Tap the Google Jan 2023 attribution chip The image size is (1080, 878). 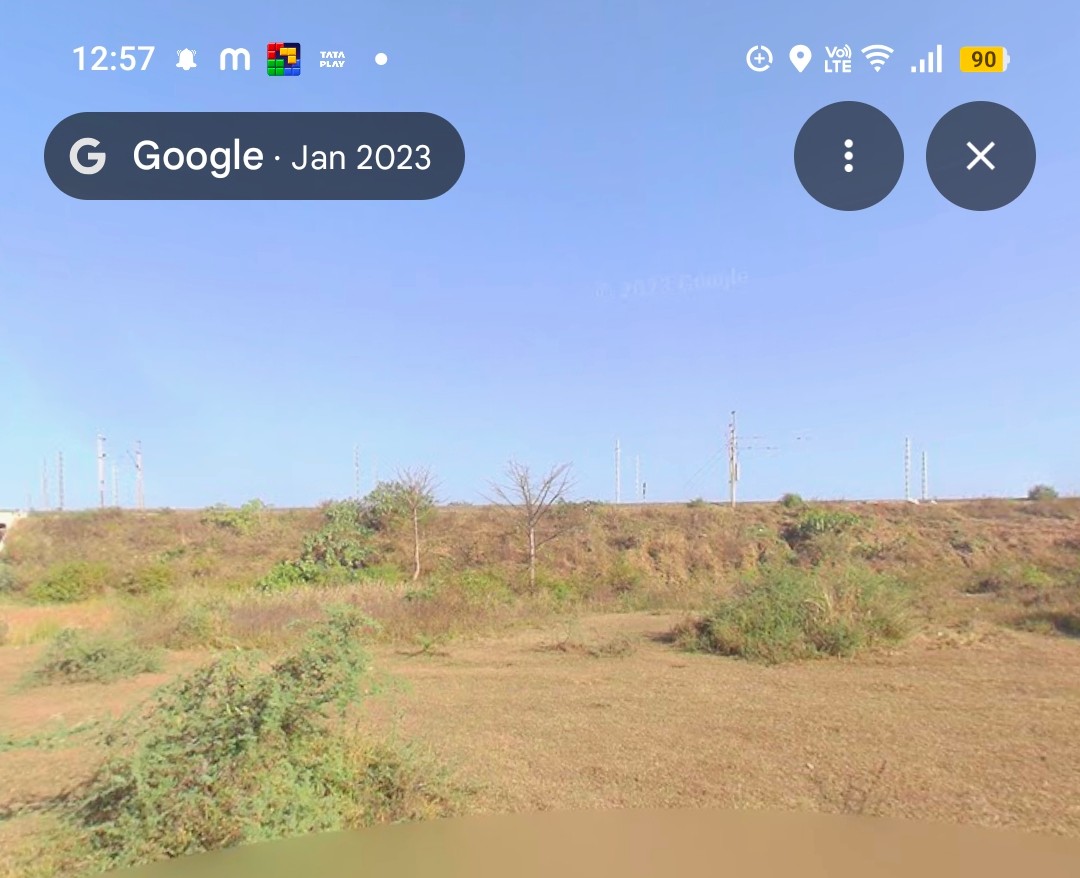tap(254, 156)
